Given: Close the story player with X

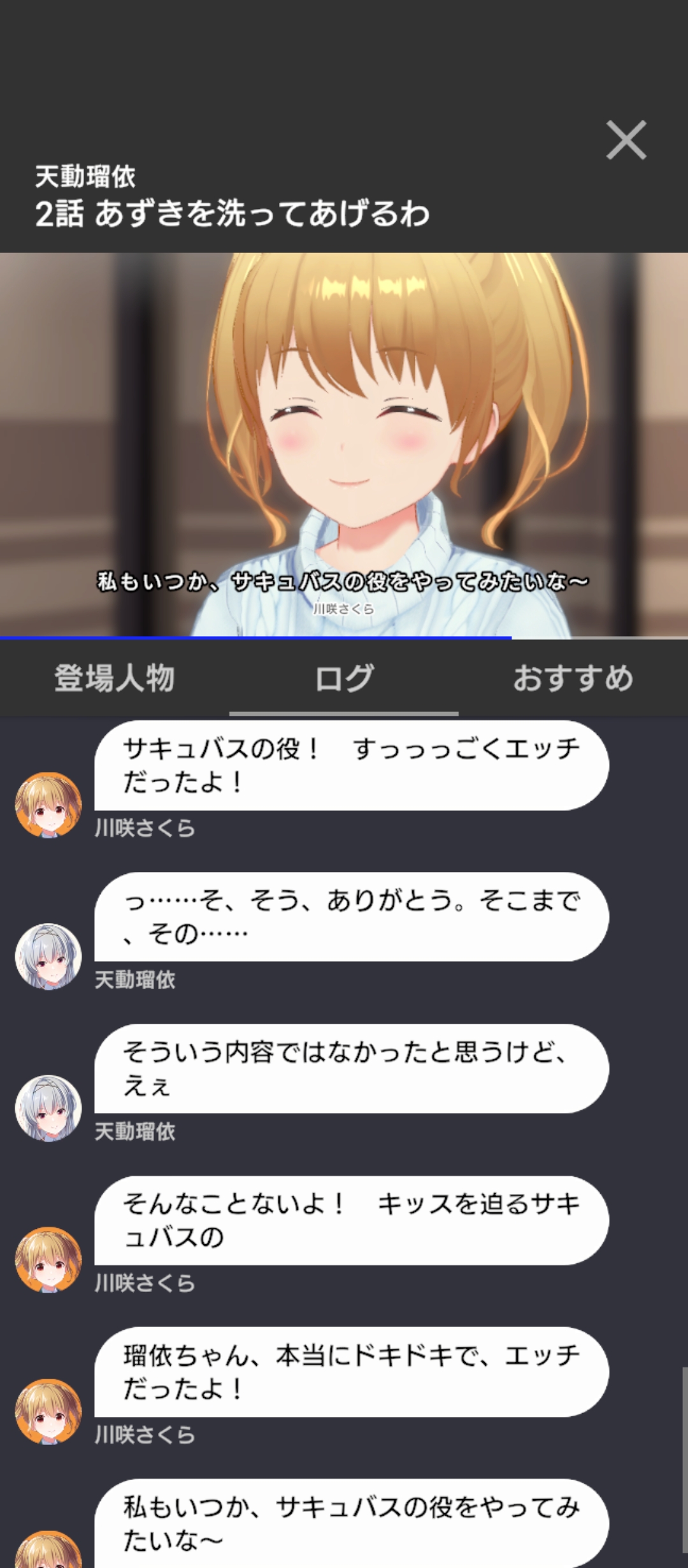Looking at the screenshot, I should pos(626,140).
